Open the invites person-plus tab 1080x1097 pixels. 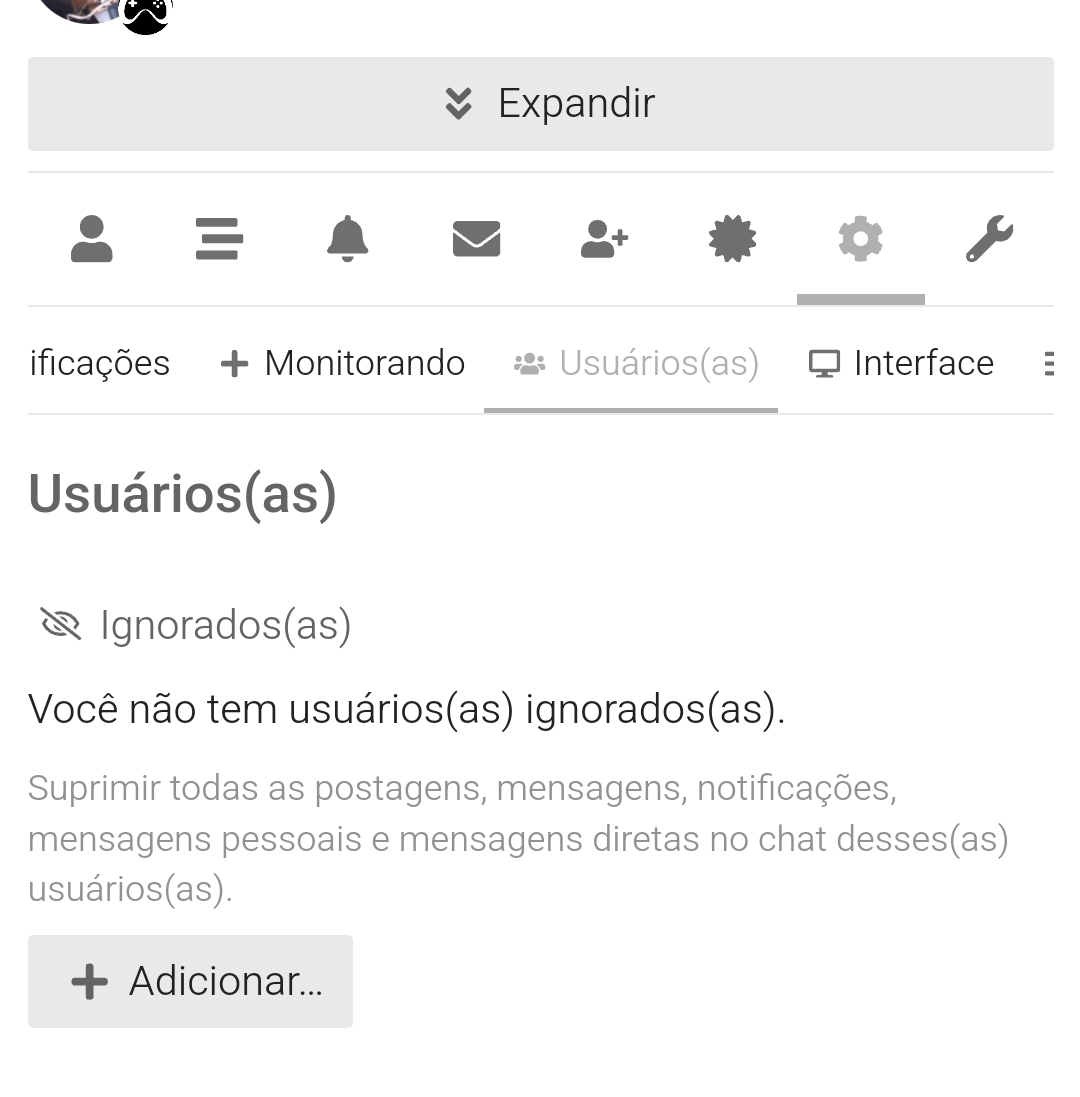[604, 240]
